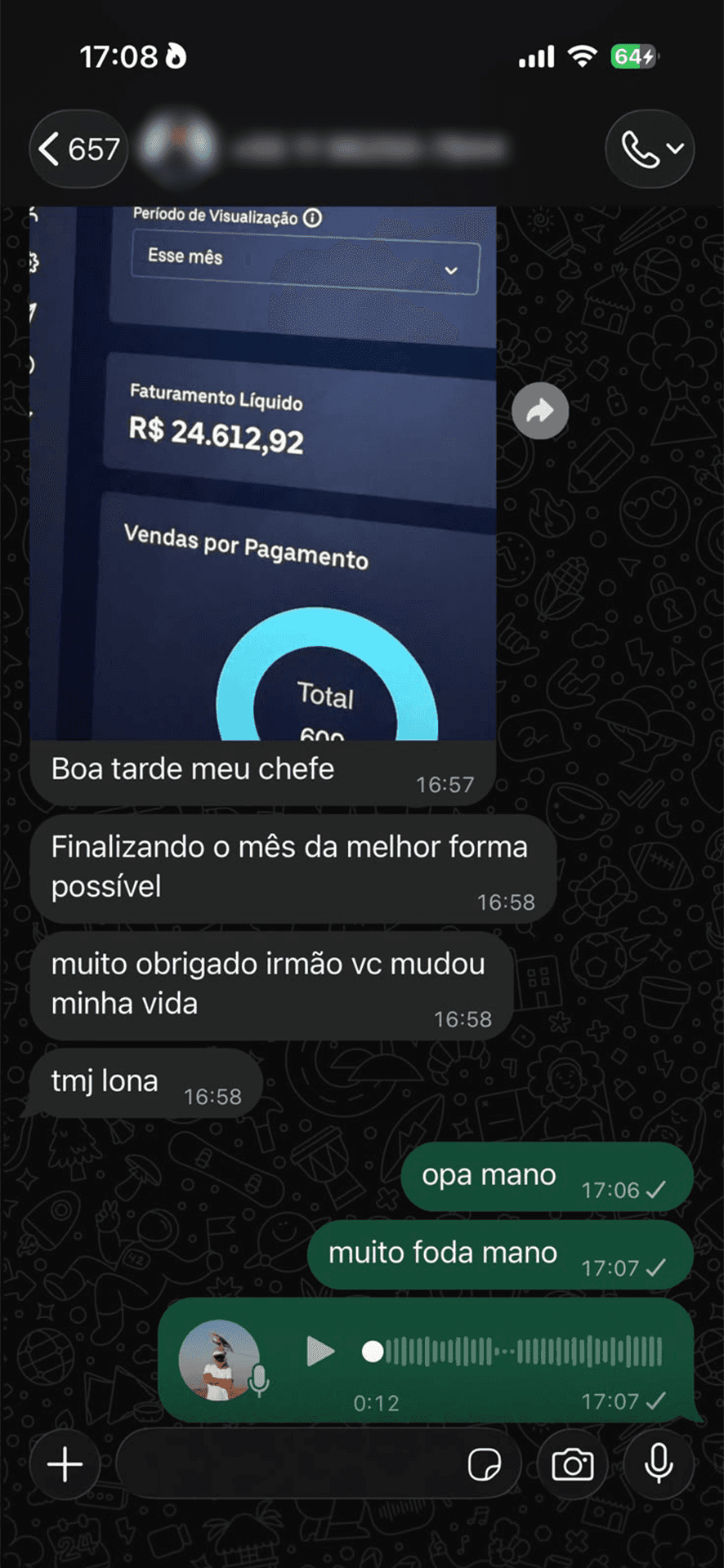Tap the microphone to record audio
The height and width of the screenshot is (1568, 724).
(659, 1465)
